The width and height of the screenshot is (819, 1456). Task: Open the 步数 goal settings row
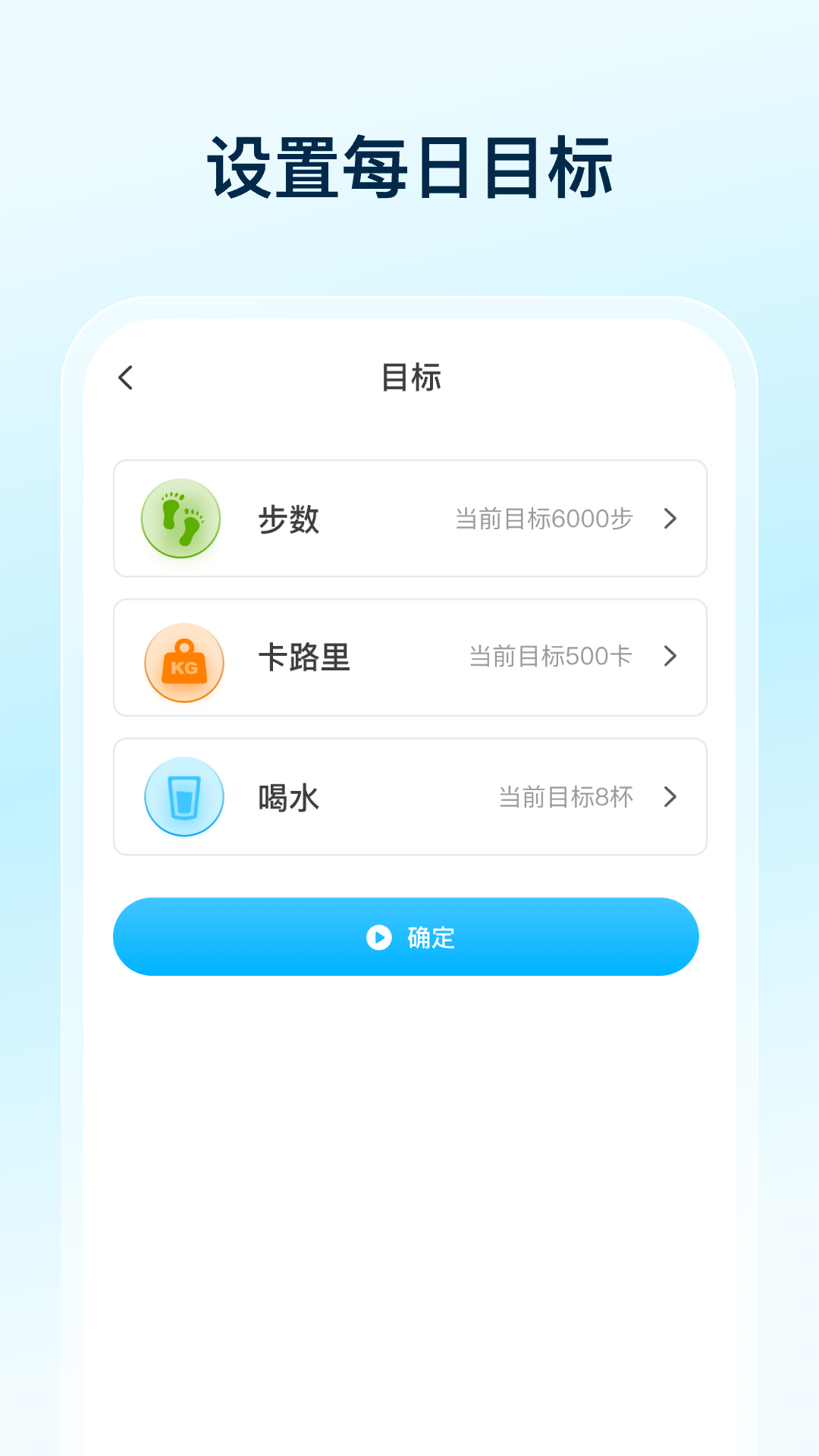pyautogui.click(x=409, y=518)
